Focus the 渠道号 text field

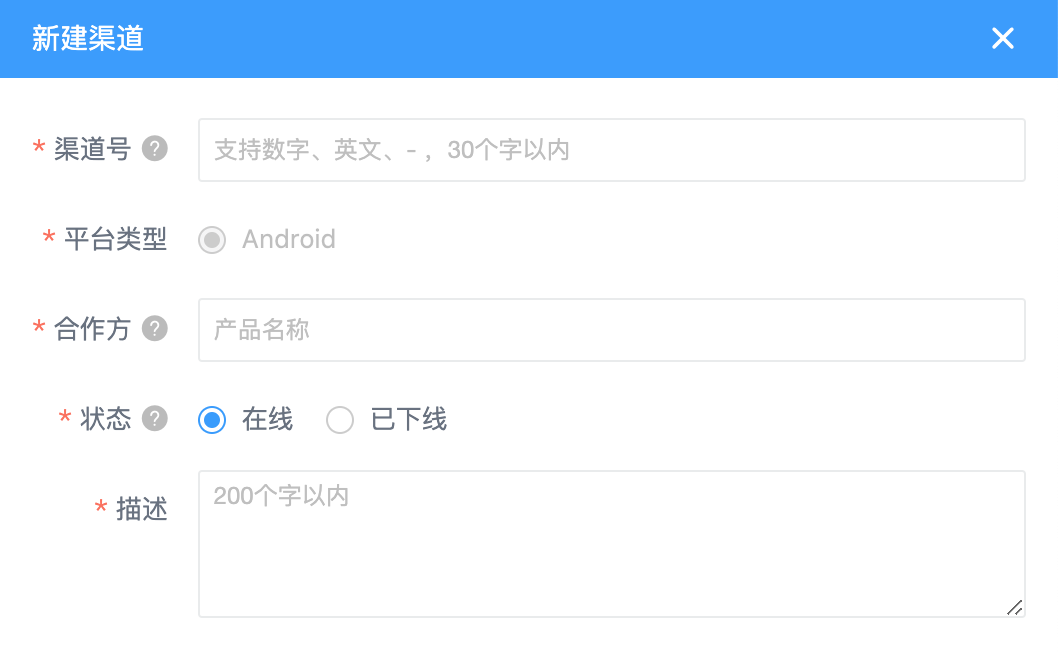pos(611,150)
